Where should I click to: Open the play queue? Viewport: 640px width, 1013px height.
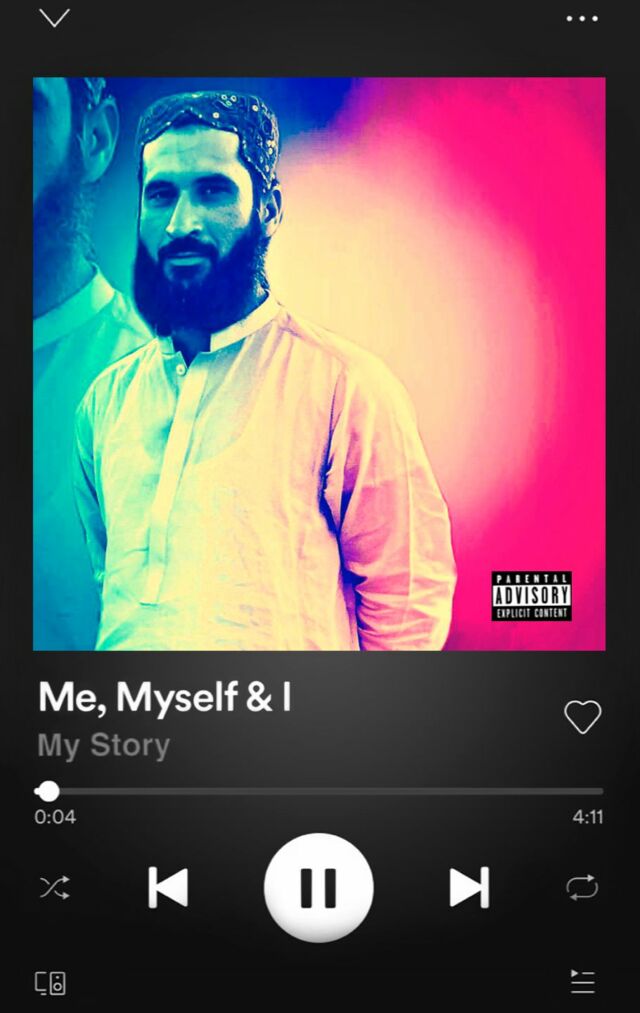(x=582, y=982)
